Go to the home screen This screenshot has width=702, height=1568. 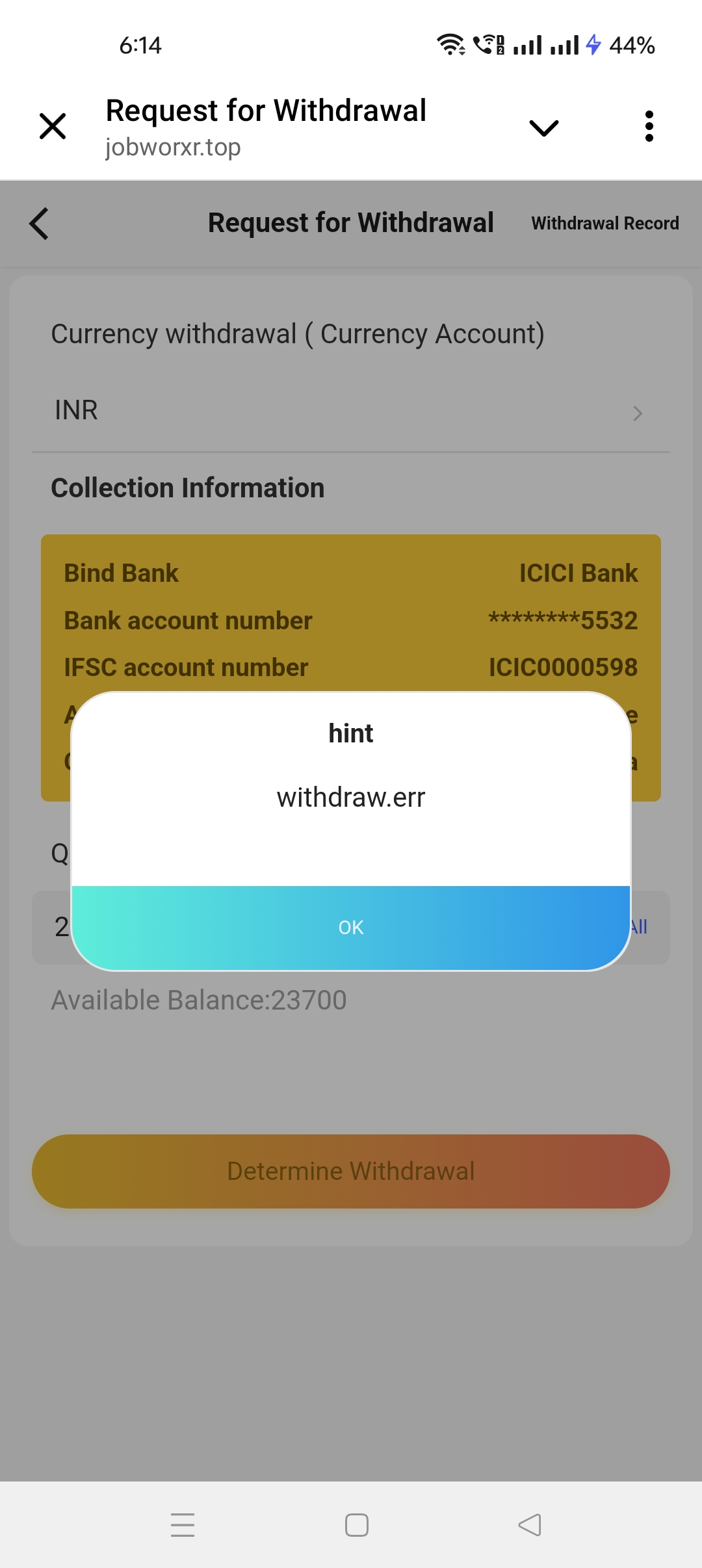pos(357,1524)
